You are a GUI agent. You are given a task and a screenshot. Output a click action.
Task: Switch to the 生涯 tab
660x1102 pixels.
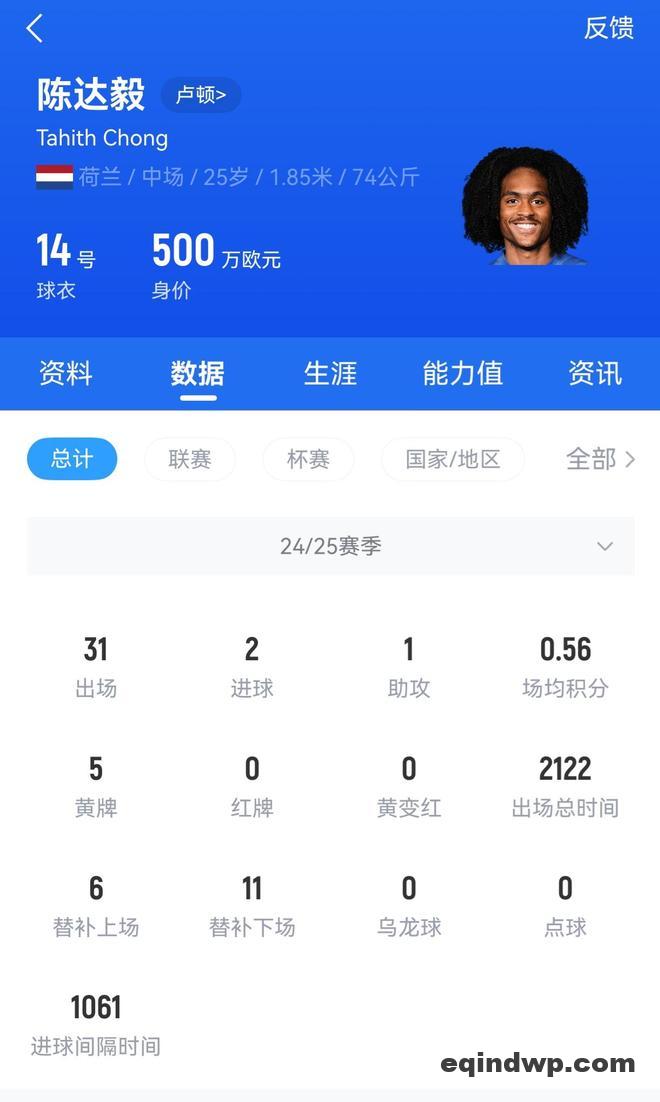[330, 373]
